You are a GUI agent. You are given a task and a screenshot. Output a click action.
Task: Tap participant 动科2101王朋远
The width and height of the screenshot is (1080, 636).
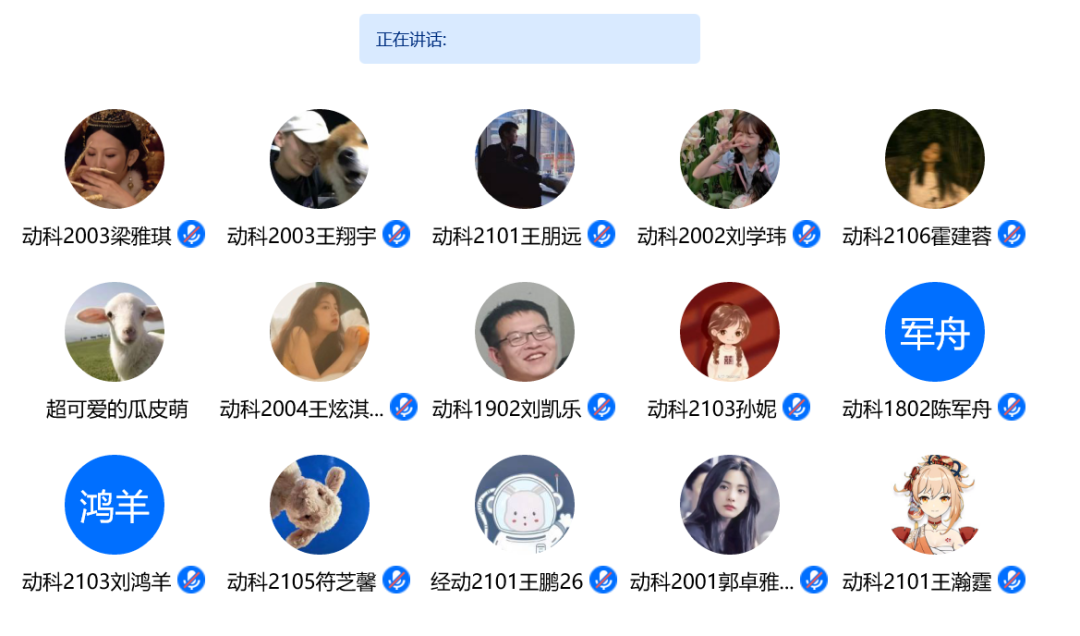coord(524,159)
